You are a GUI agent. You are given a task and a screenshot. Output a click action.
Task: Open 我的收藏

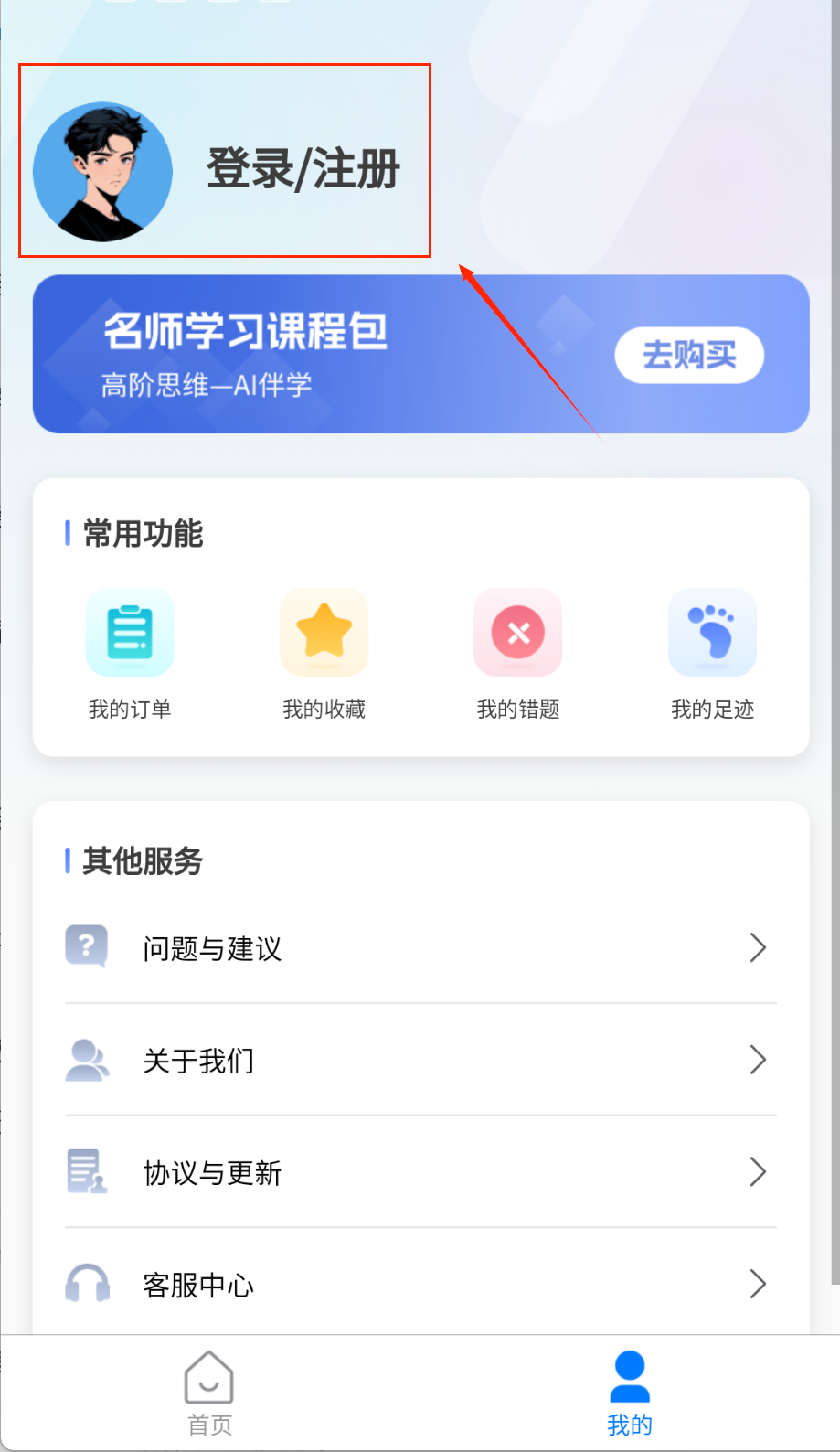[324, 653]
